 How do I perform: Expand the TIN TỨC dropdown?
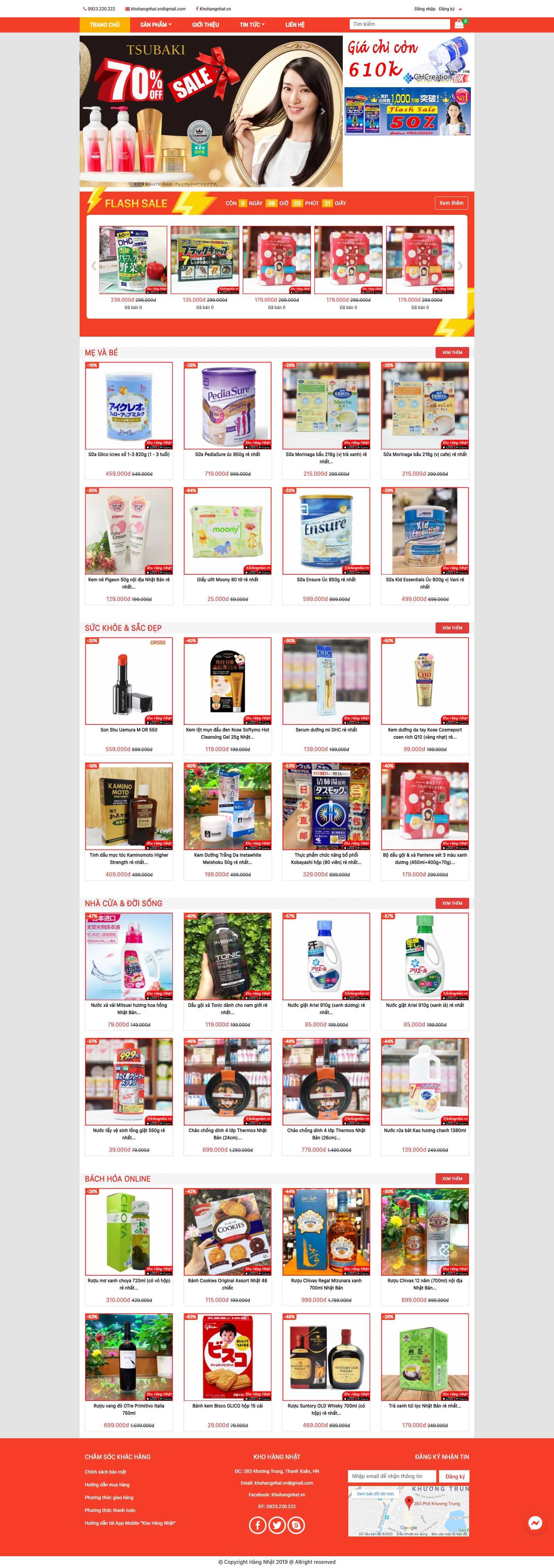pos(252,25)
